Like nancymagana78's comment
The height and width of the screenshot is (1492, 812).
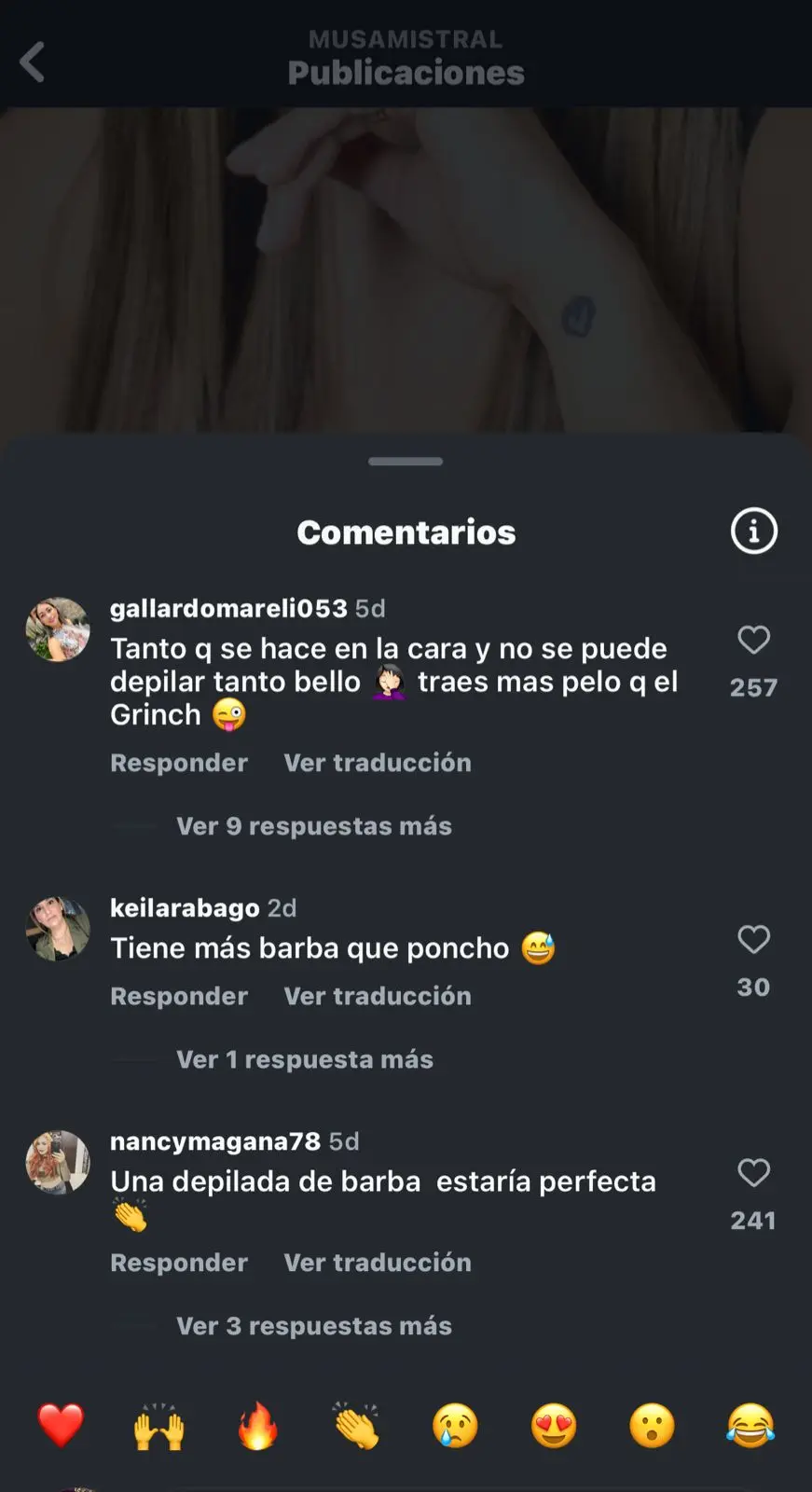coord(753,1173)
